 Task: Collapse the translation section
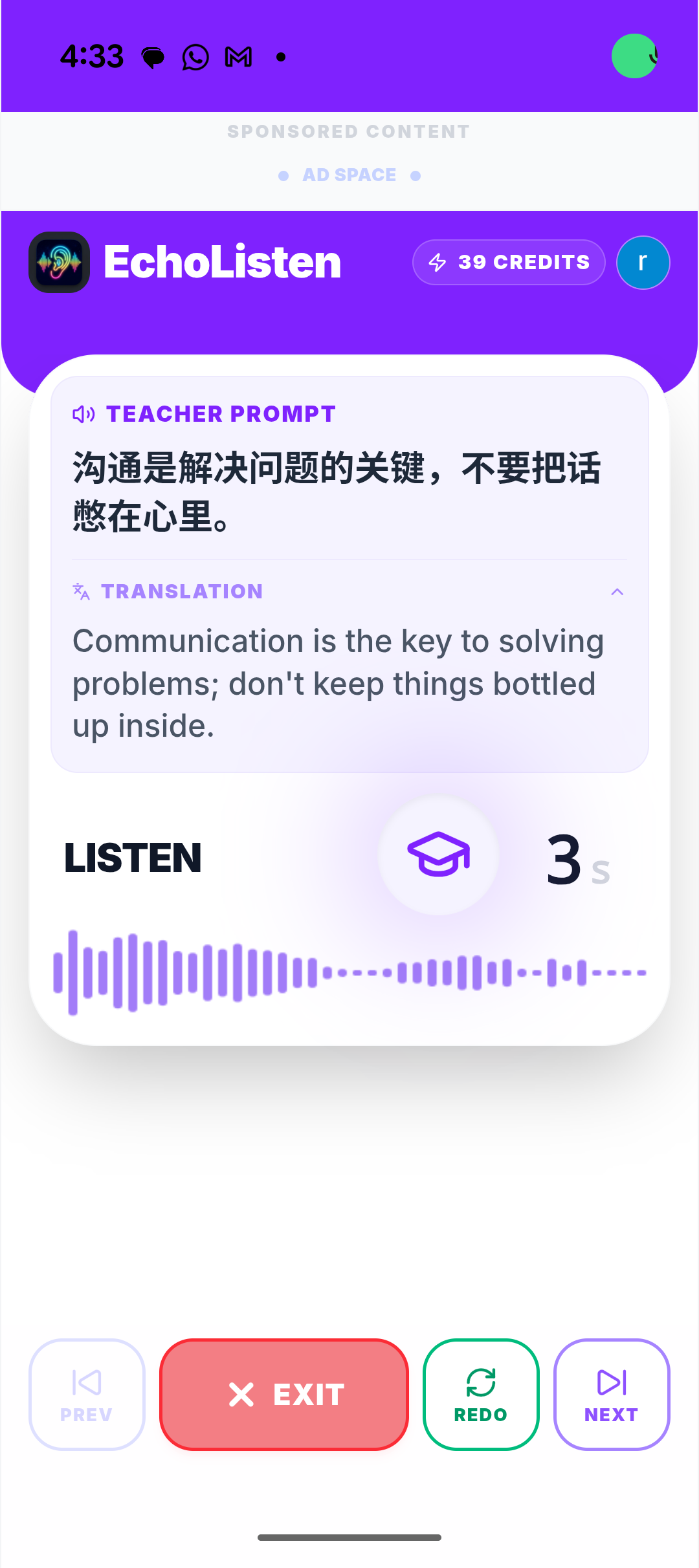(617, 592)
